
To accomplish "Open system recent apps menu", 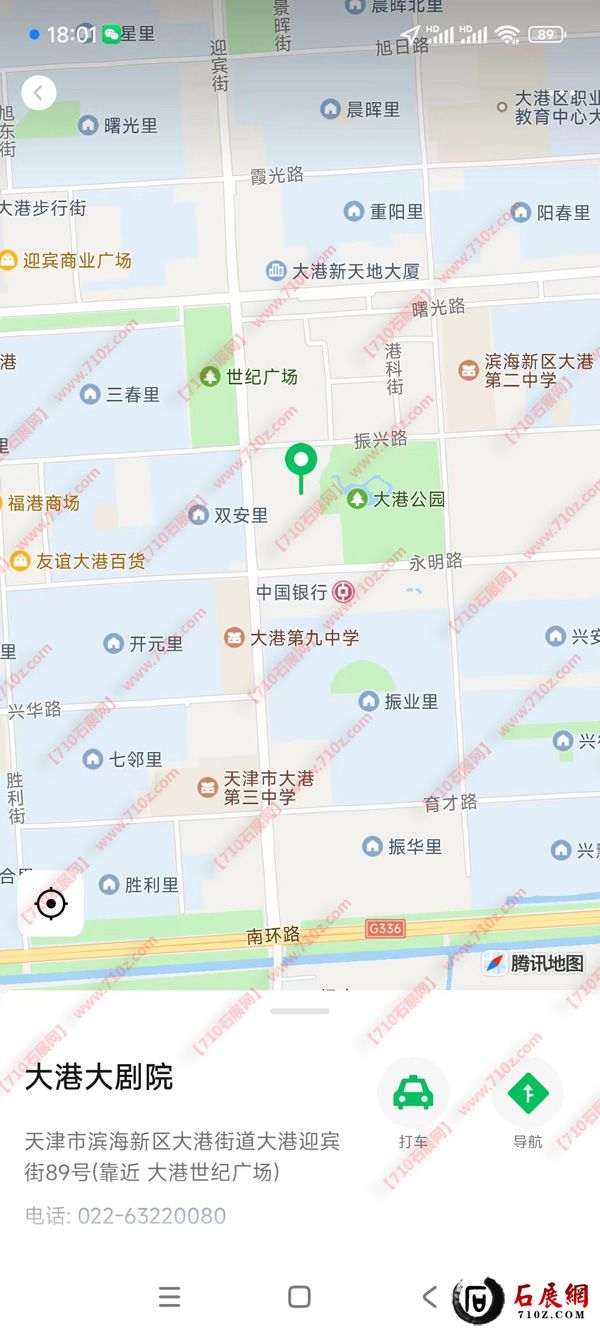I will click(170, 1297).
